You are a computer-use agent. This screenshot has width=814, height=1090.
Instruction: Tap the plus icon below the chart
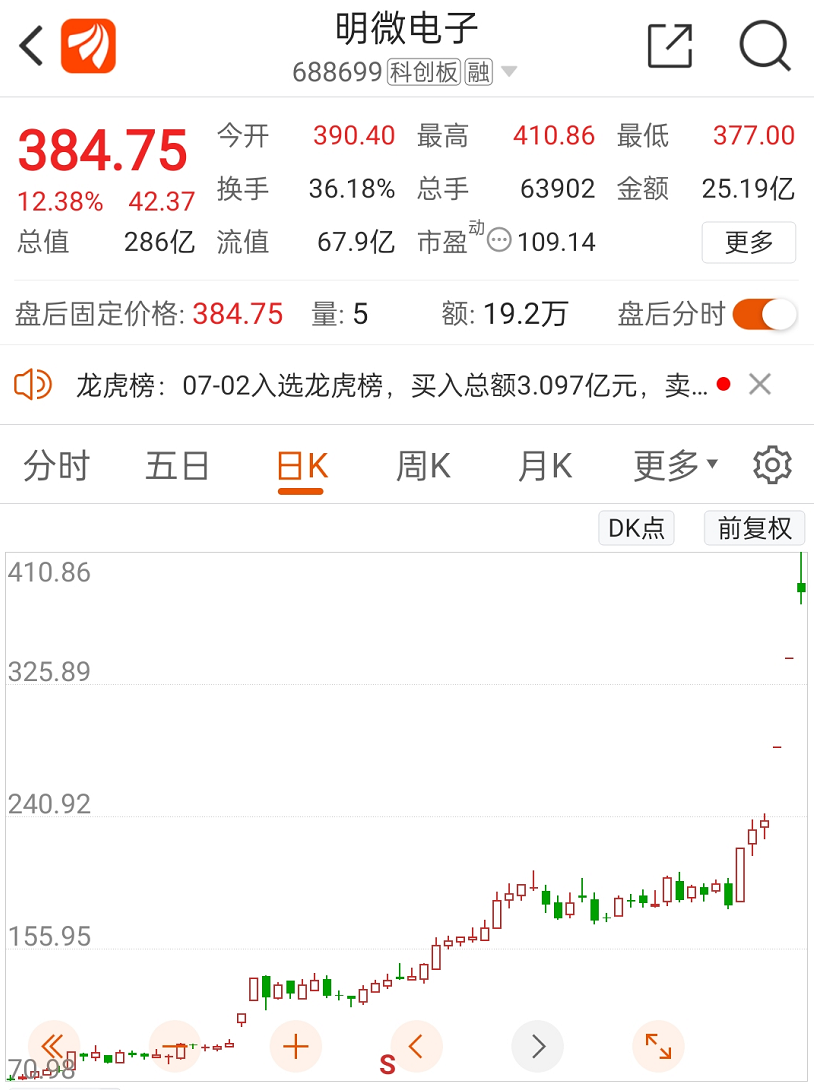tap(296, 1046)
